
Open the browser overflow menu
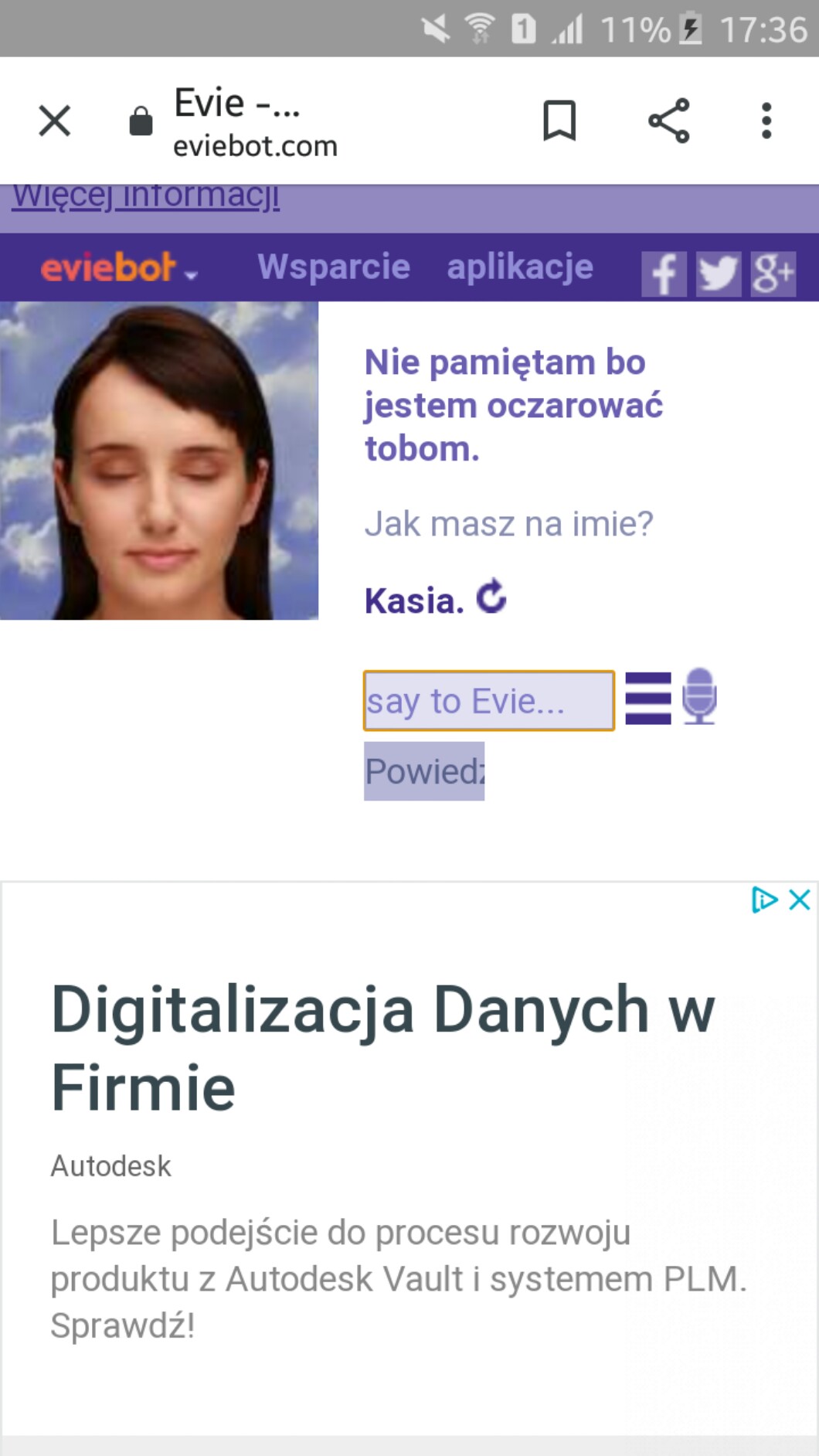766,121
